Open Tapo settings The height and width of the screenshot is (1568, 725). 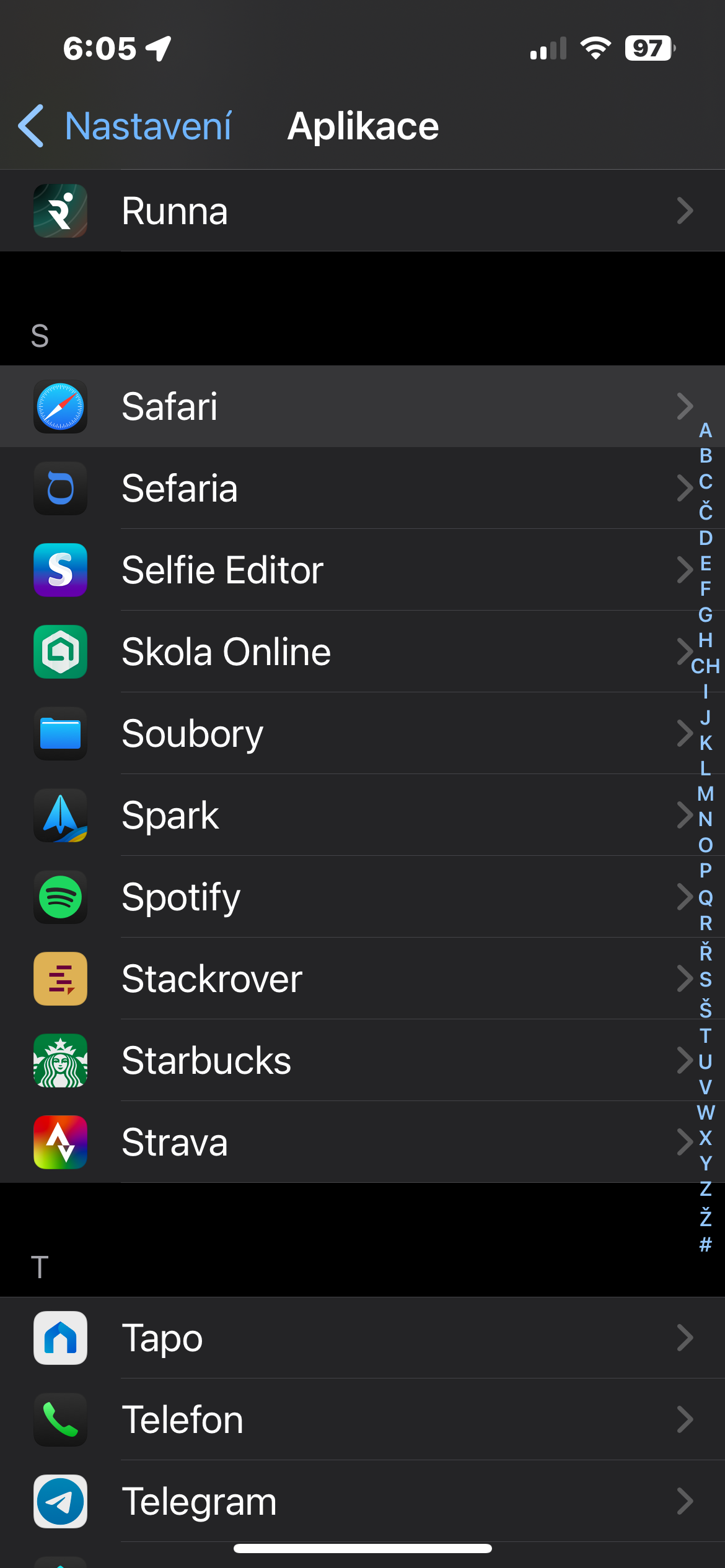pyautogui.click(x=362, y=1338)
